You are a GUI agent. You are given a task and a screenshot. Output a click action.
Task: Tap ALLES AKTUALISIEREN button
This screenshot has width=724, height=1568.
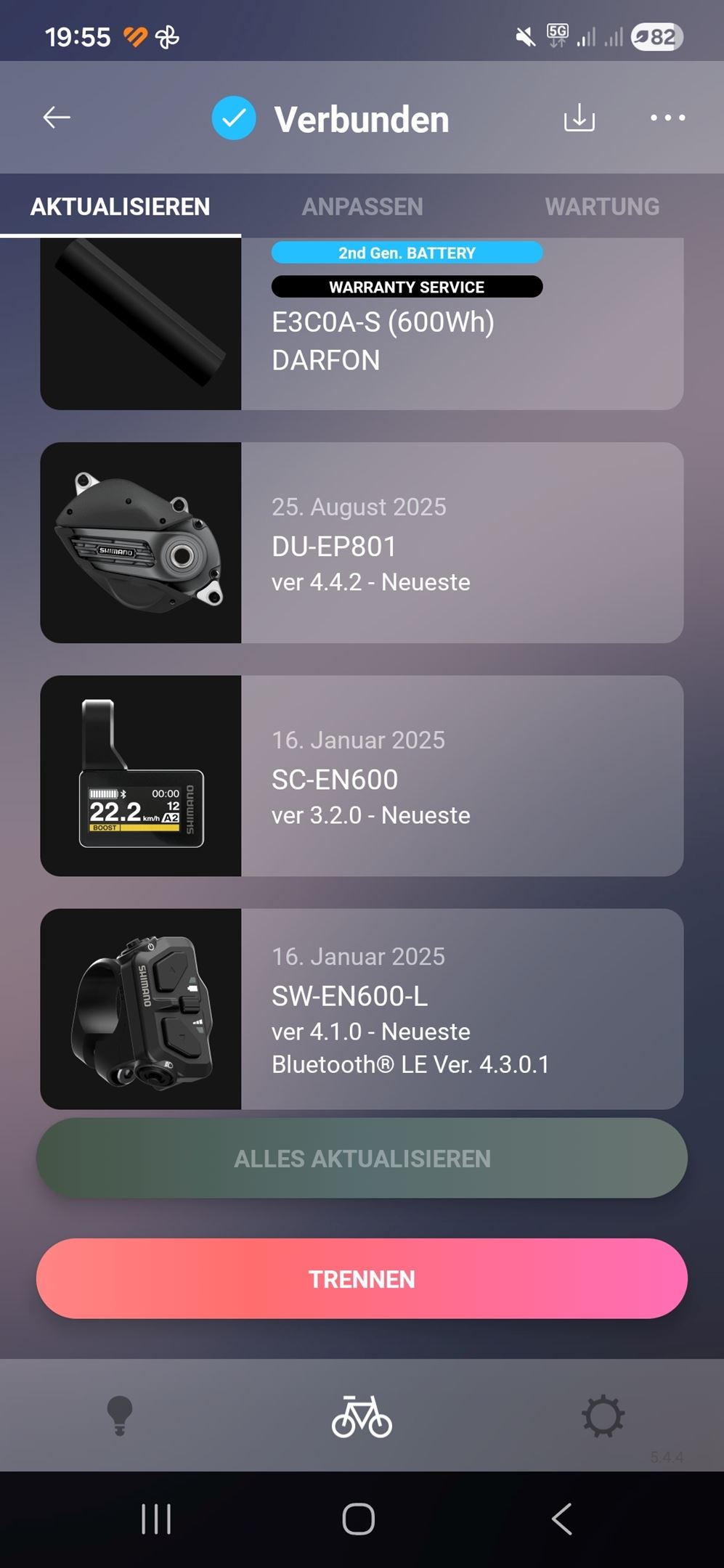tap(362, 1158)
